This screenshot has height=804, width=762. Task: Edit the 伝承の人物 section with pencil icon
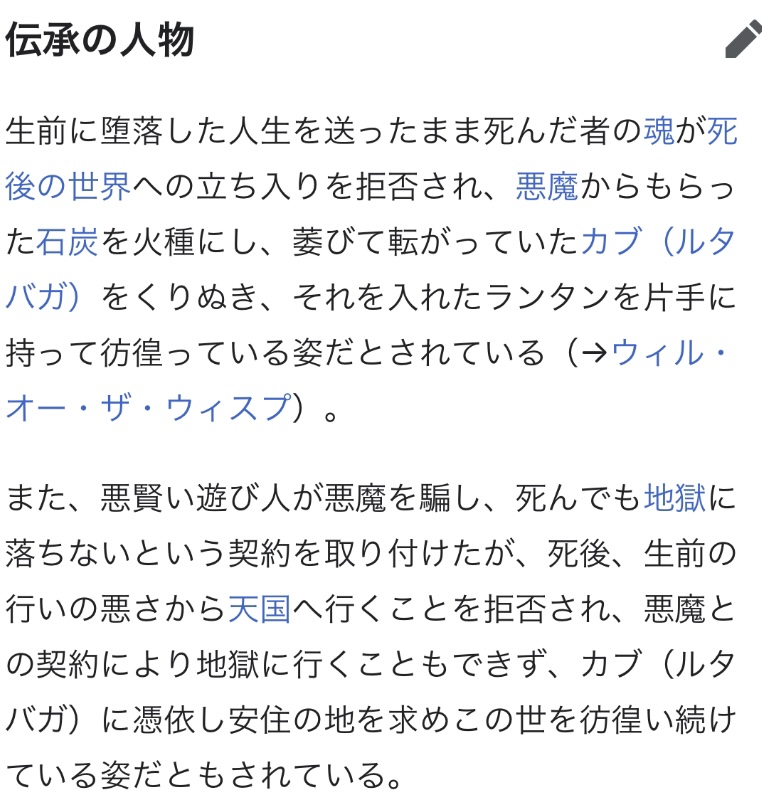click(x=741, y=41)
